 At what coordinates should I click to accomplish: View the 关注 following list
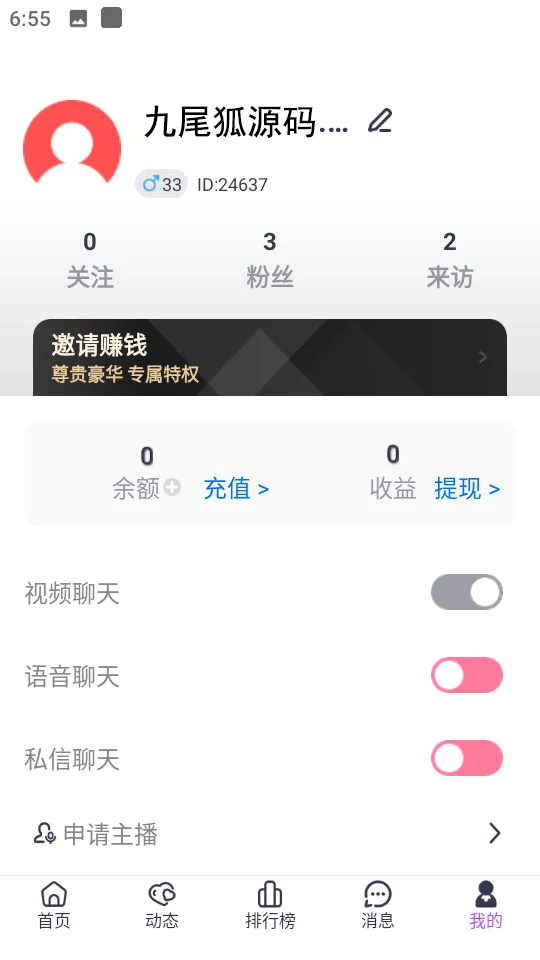(90, 260)
